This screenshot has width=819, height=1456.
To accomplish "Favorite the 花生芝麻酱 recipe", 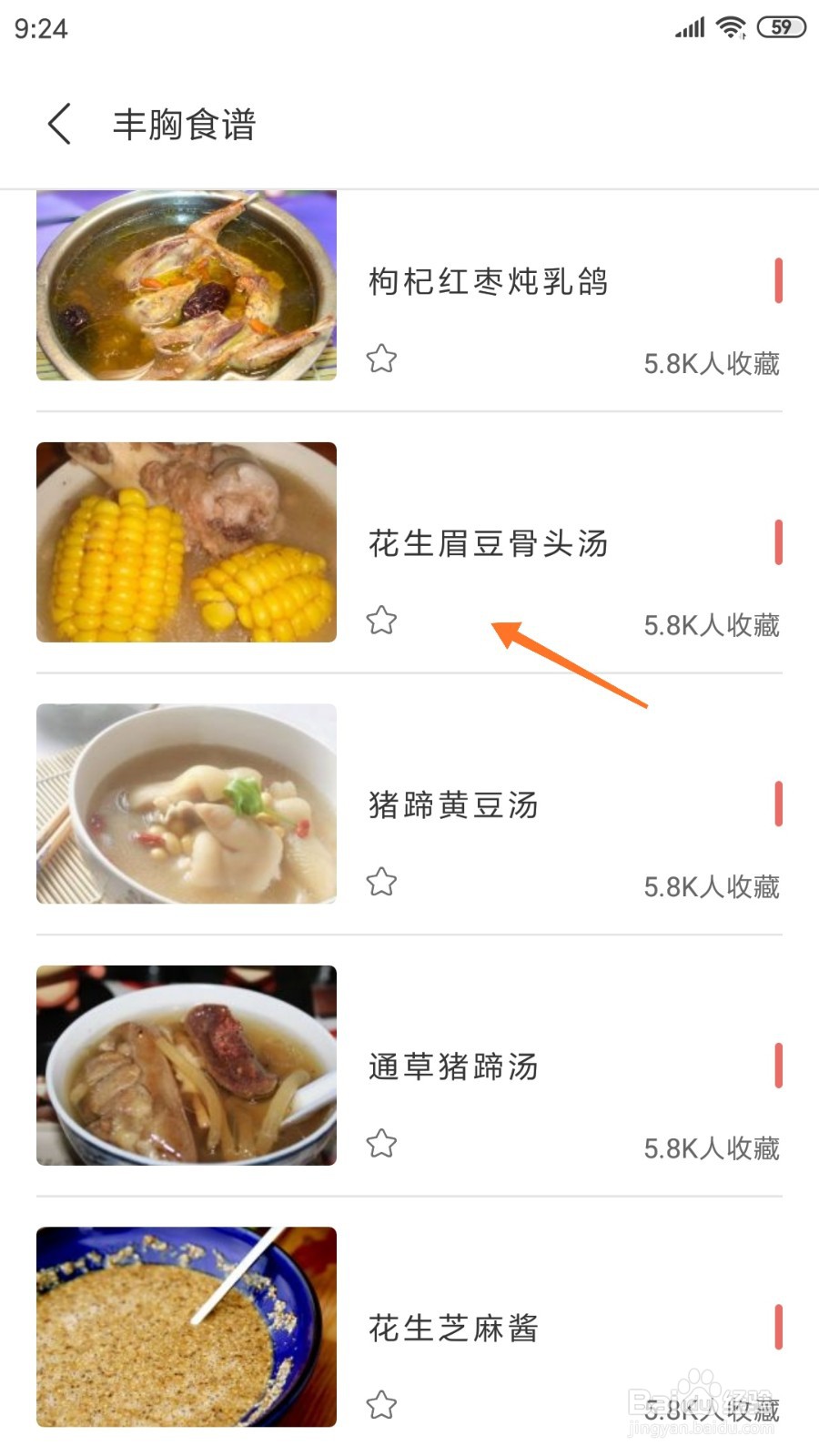I will point(381,1405).
